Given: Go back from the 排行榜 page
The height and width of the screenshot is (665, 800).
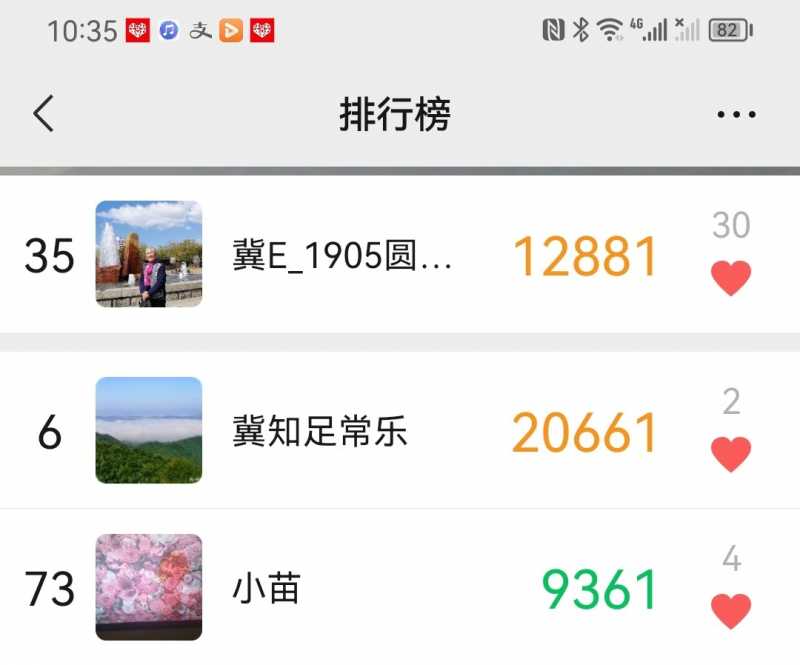Looking at the screenshot, I should pos(43,114).
